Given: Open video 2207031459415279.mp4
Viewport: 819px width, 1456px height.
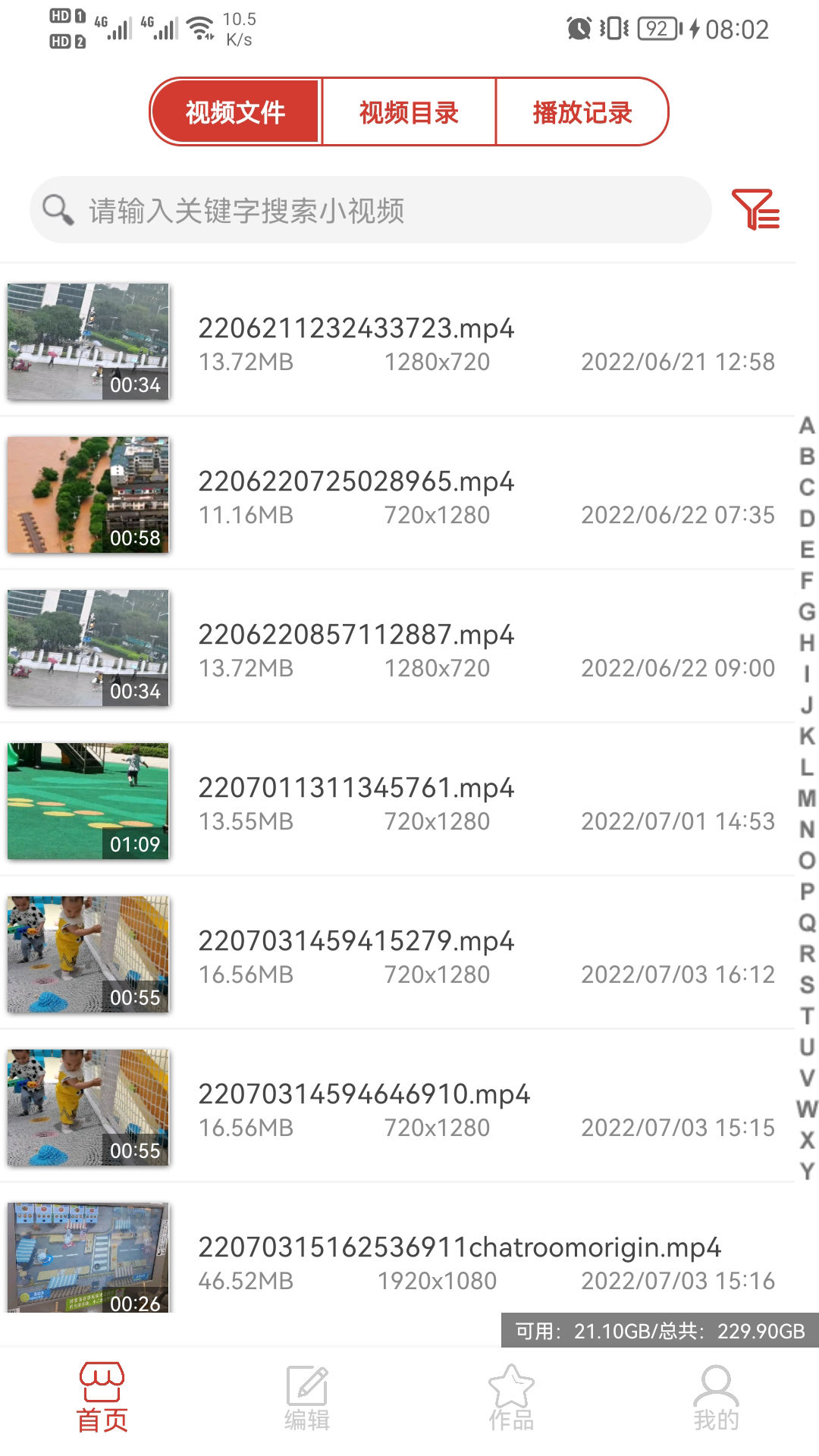Looking at the screenshot, I should pyautogui.click(x=394, y=954).
